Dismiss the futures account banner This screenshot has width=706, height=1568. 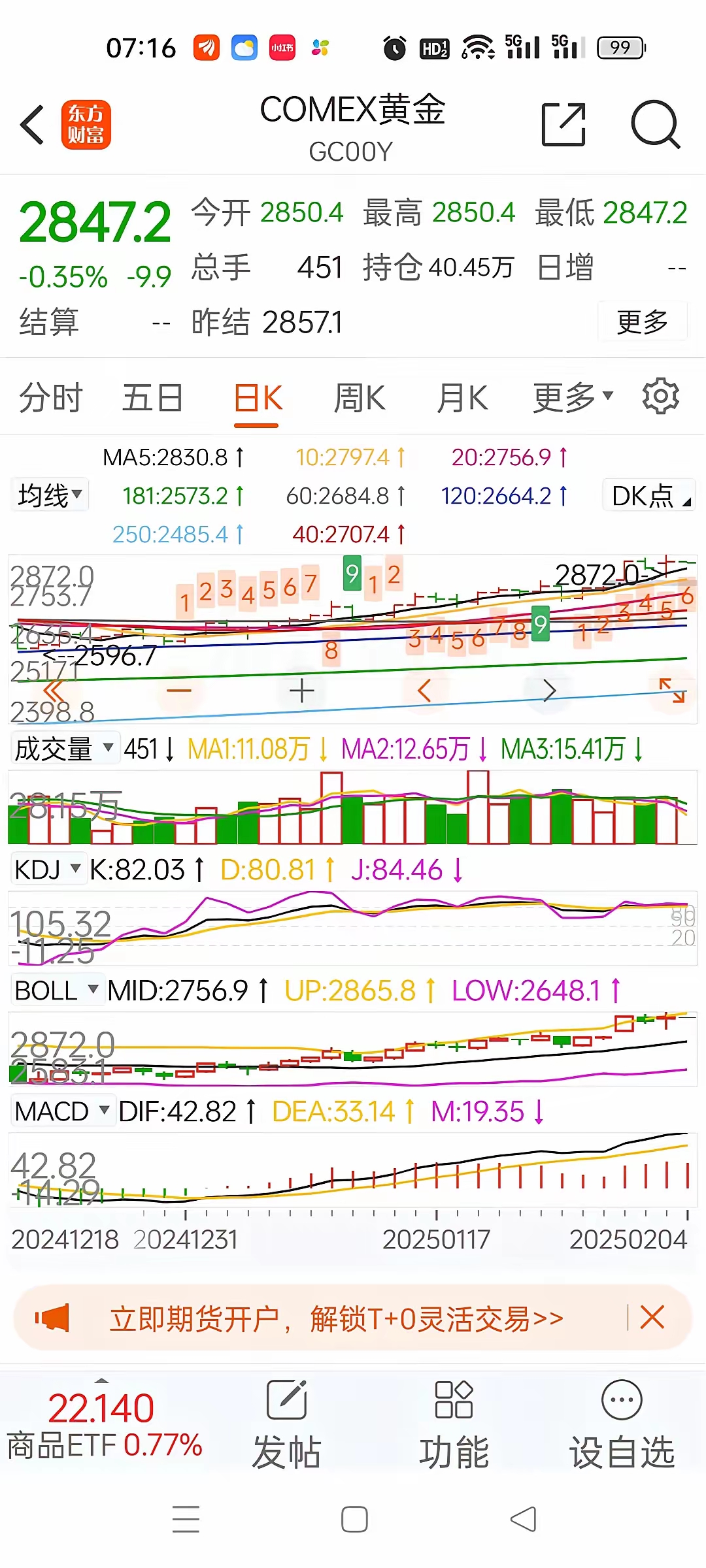point(652,1318)
